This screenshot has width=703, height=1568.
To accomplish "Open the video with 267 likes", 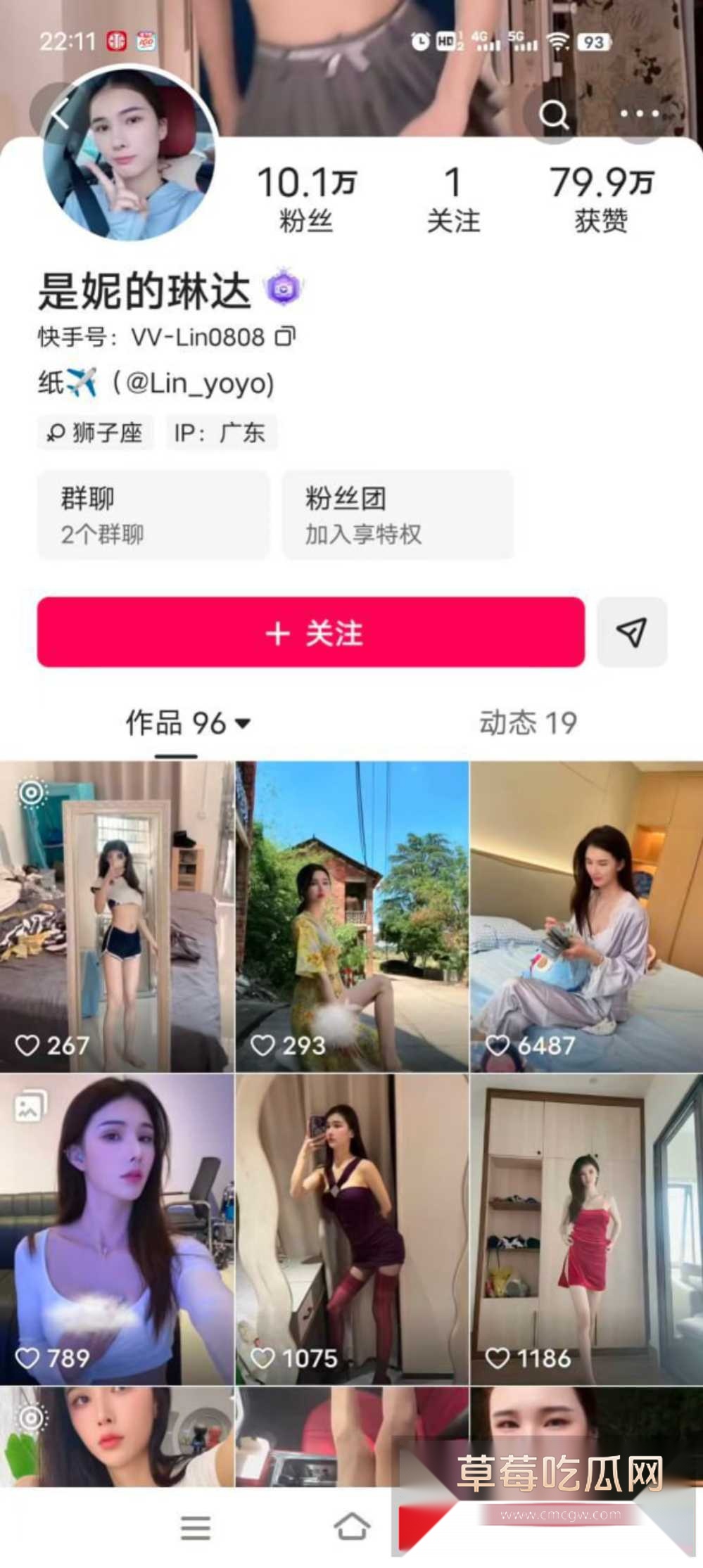I will 117,916.
